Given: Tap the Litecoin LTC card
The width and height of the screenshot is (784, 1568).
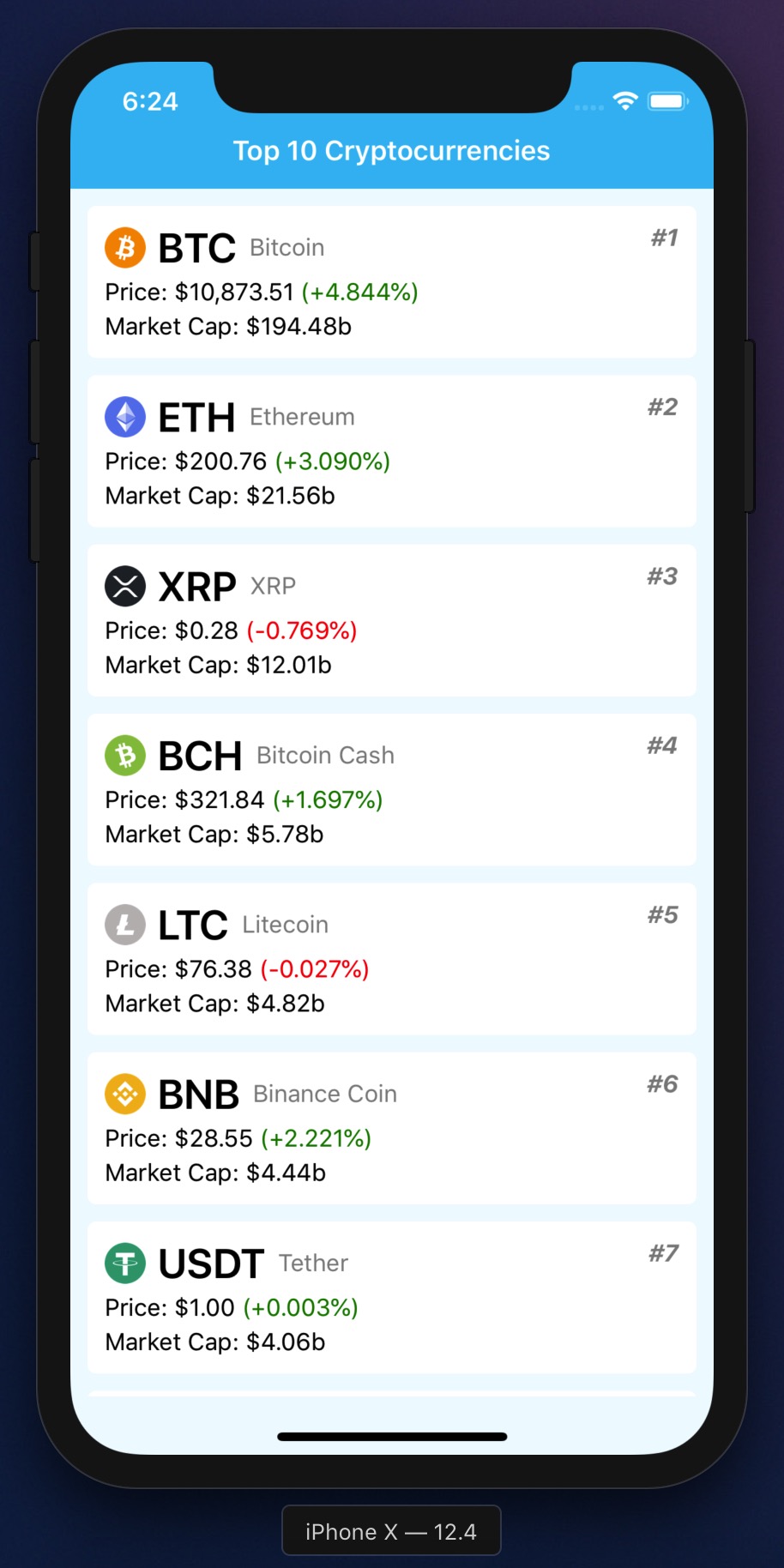Looking at the screenshot, I should (391, 959).
